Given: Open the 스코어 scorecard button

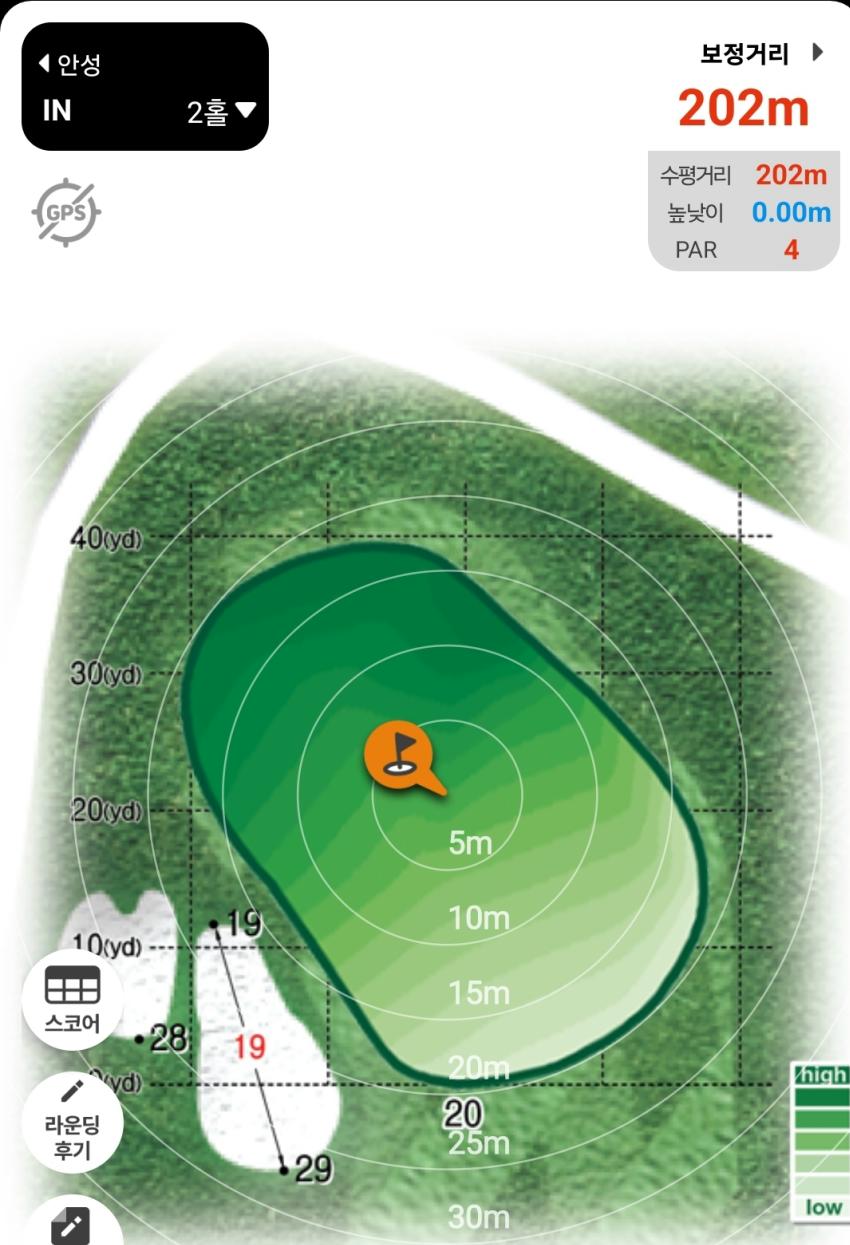Looking at the screenshot, I should 72,999.
